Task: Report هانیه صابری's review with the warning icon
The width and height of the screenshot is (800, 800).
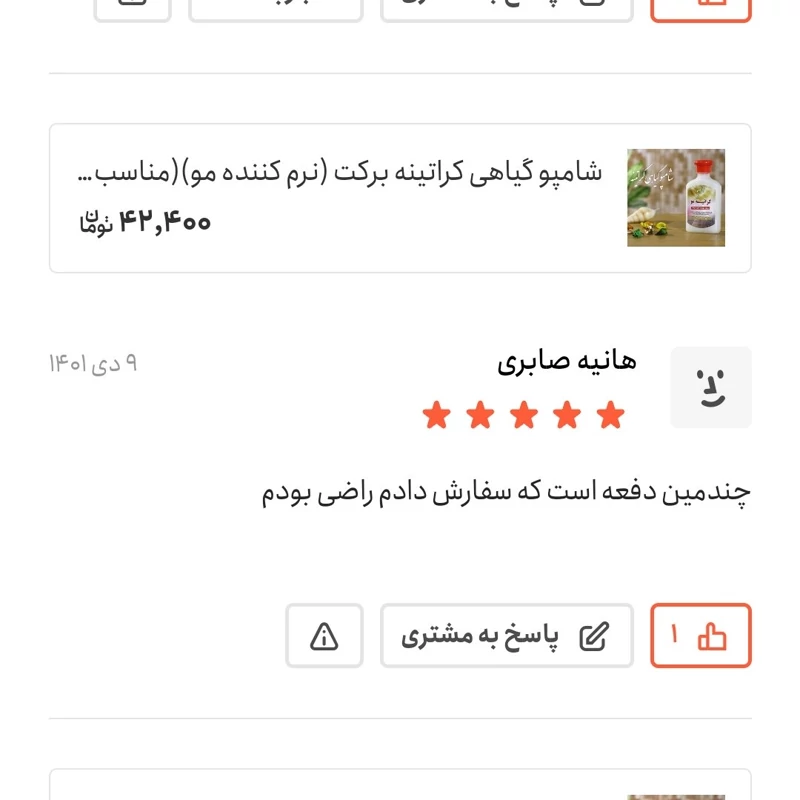Action: 324,636
